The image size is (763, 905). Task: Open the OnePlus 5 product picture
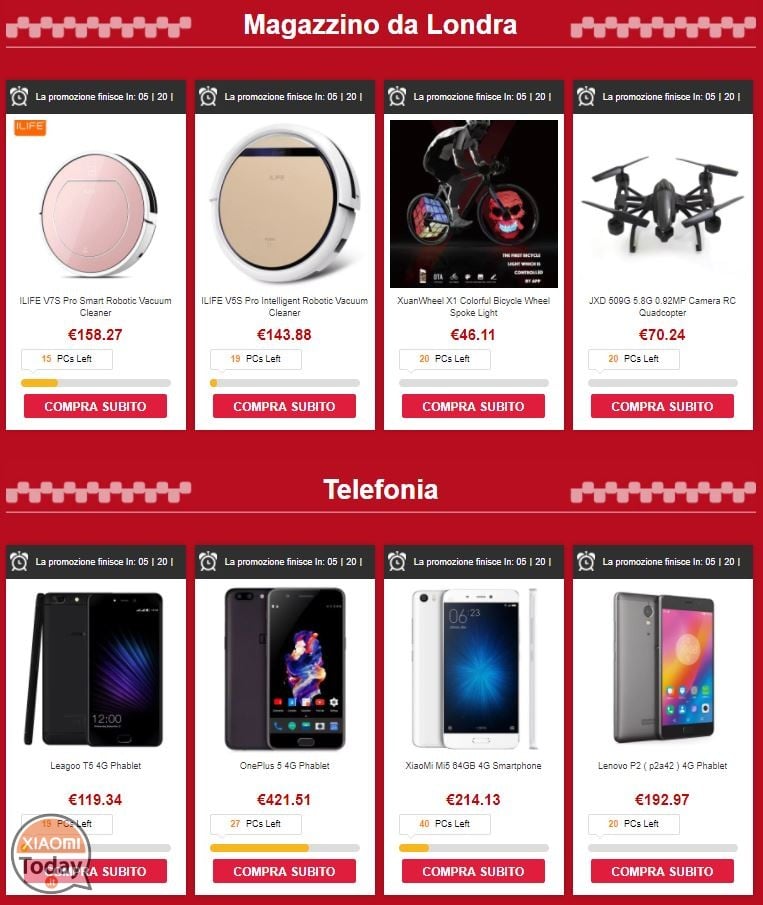284,668
